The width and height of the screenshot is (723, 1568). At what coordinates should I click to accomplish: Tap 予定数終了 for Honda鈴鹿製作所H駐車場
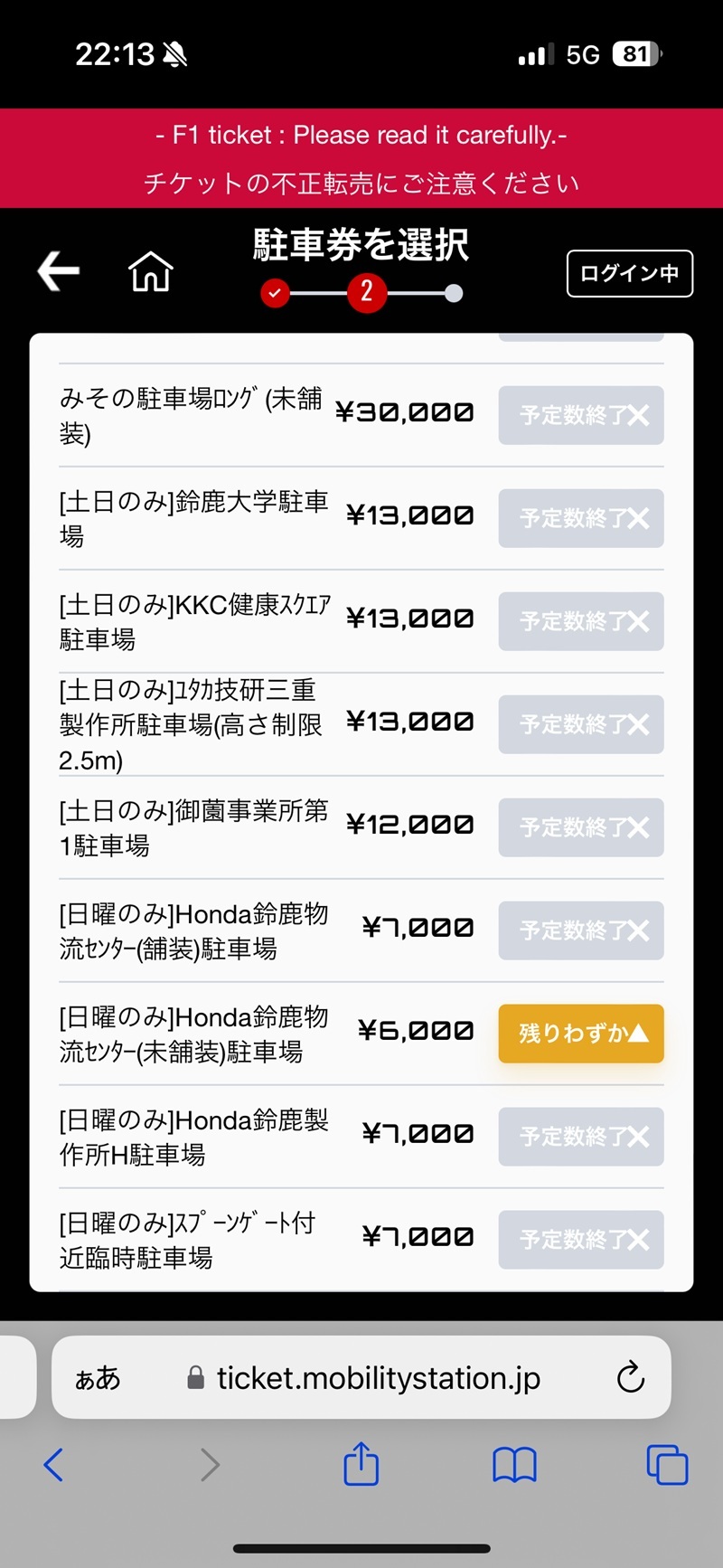581,1136
